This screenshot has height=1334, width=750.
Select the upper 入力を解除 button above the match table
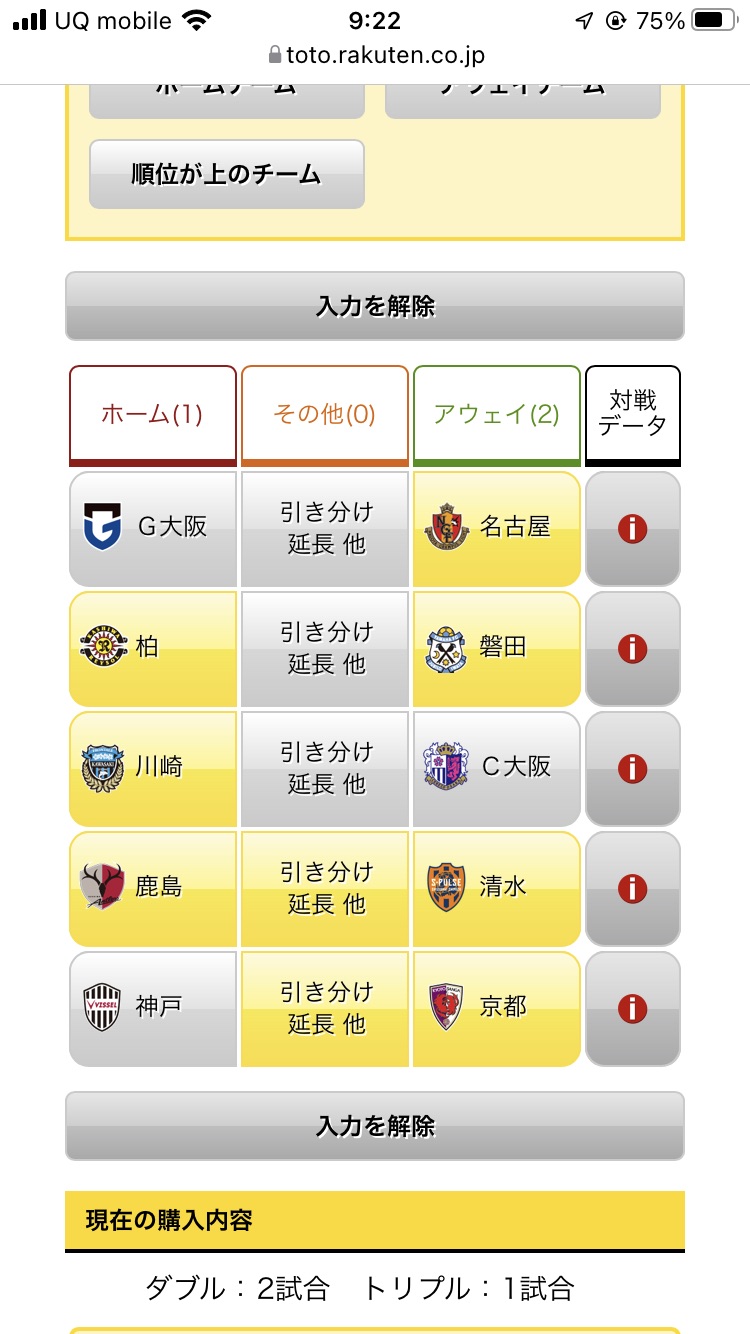tap(375, 306)
